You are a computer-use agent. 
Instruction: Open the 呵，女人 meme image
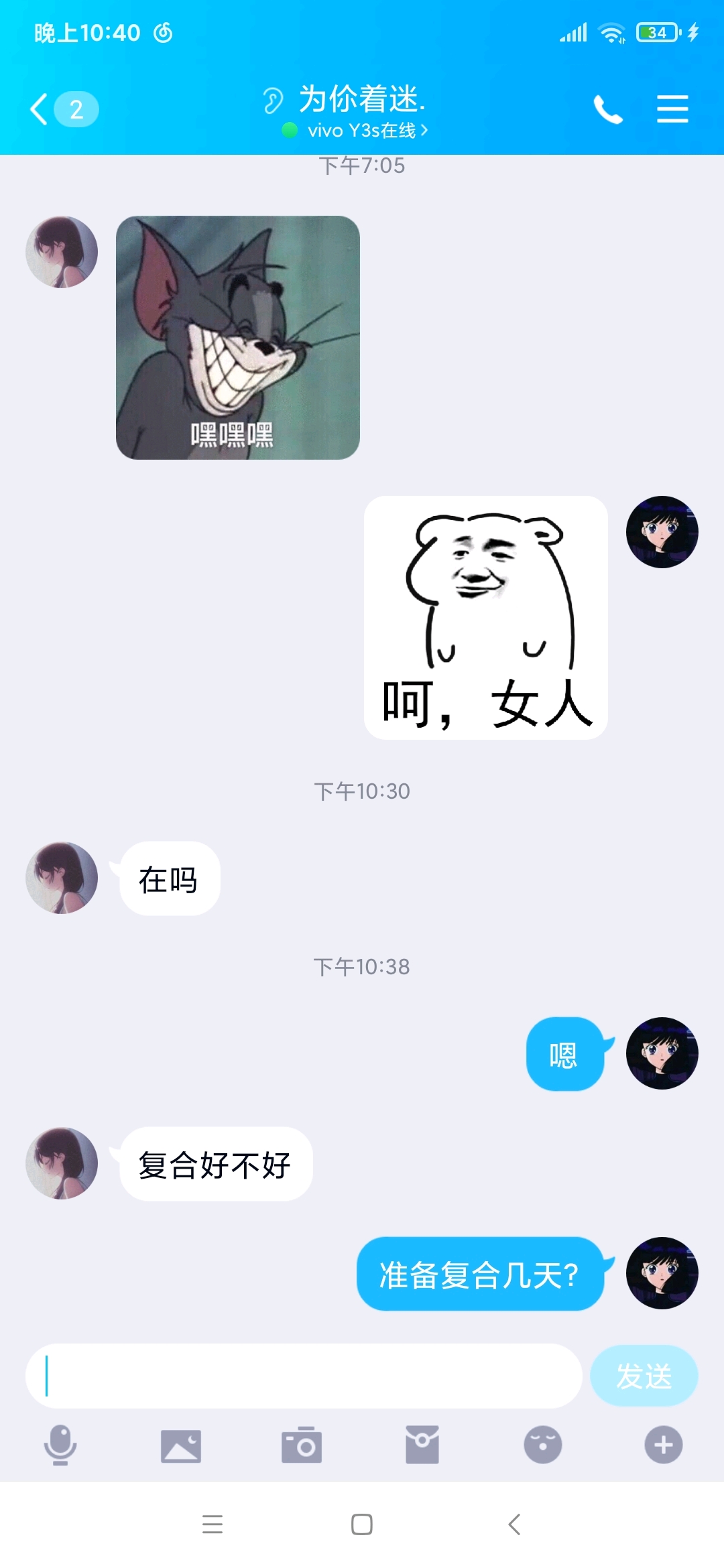(485, 617)
